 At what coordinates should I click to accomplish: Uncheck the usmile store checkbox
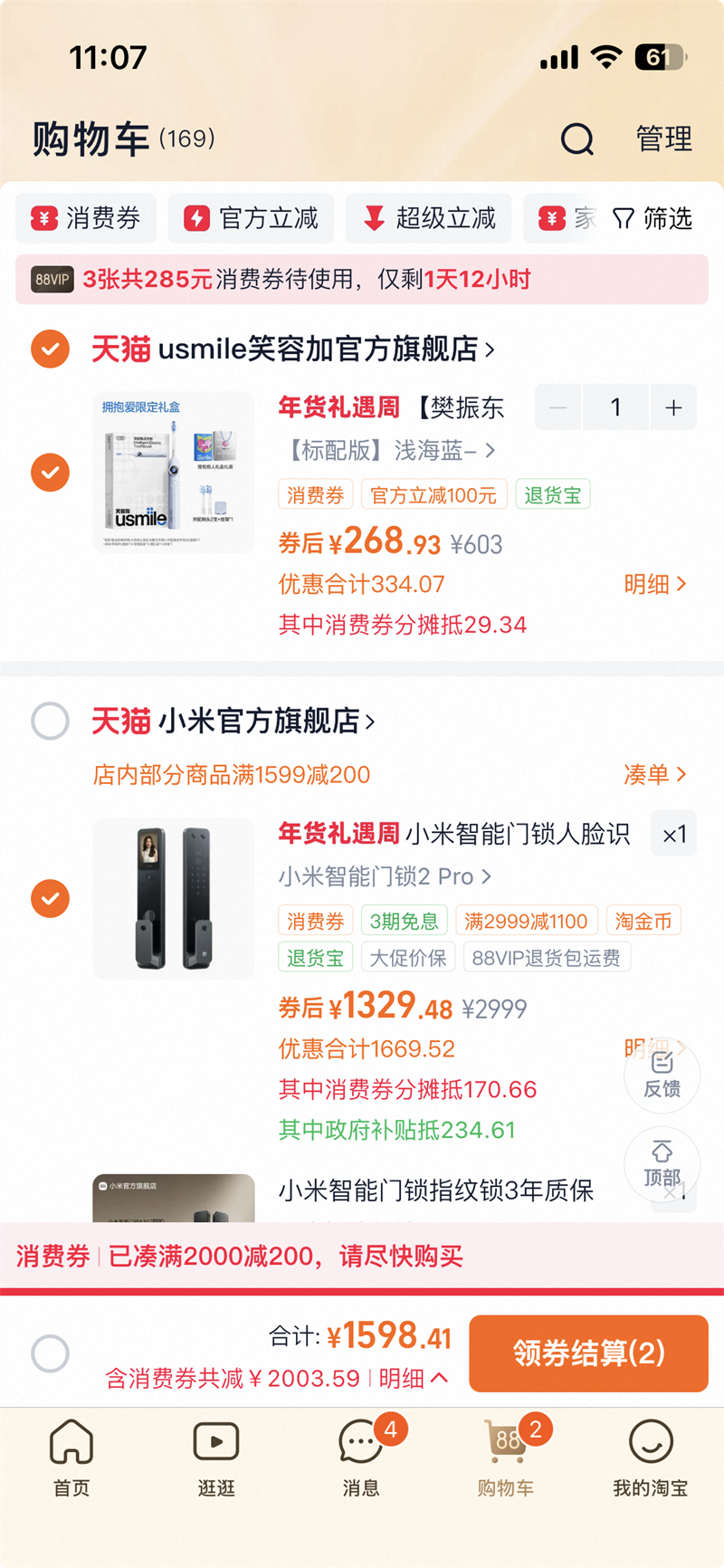coord(50,349)
